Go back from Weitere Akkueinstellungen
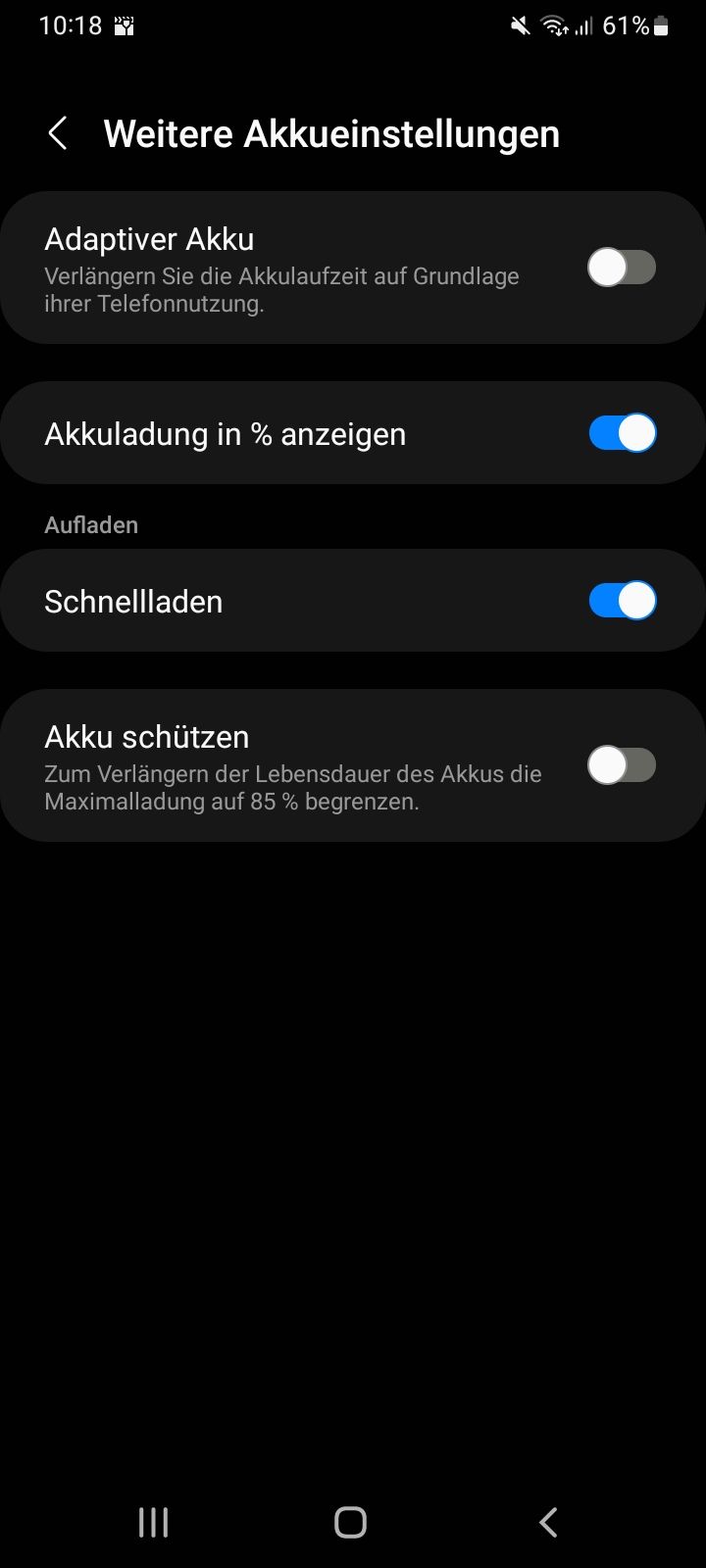This screenshot has width=706, height=1568. [x=58, y=134]
